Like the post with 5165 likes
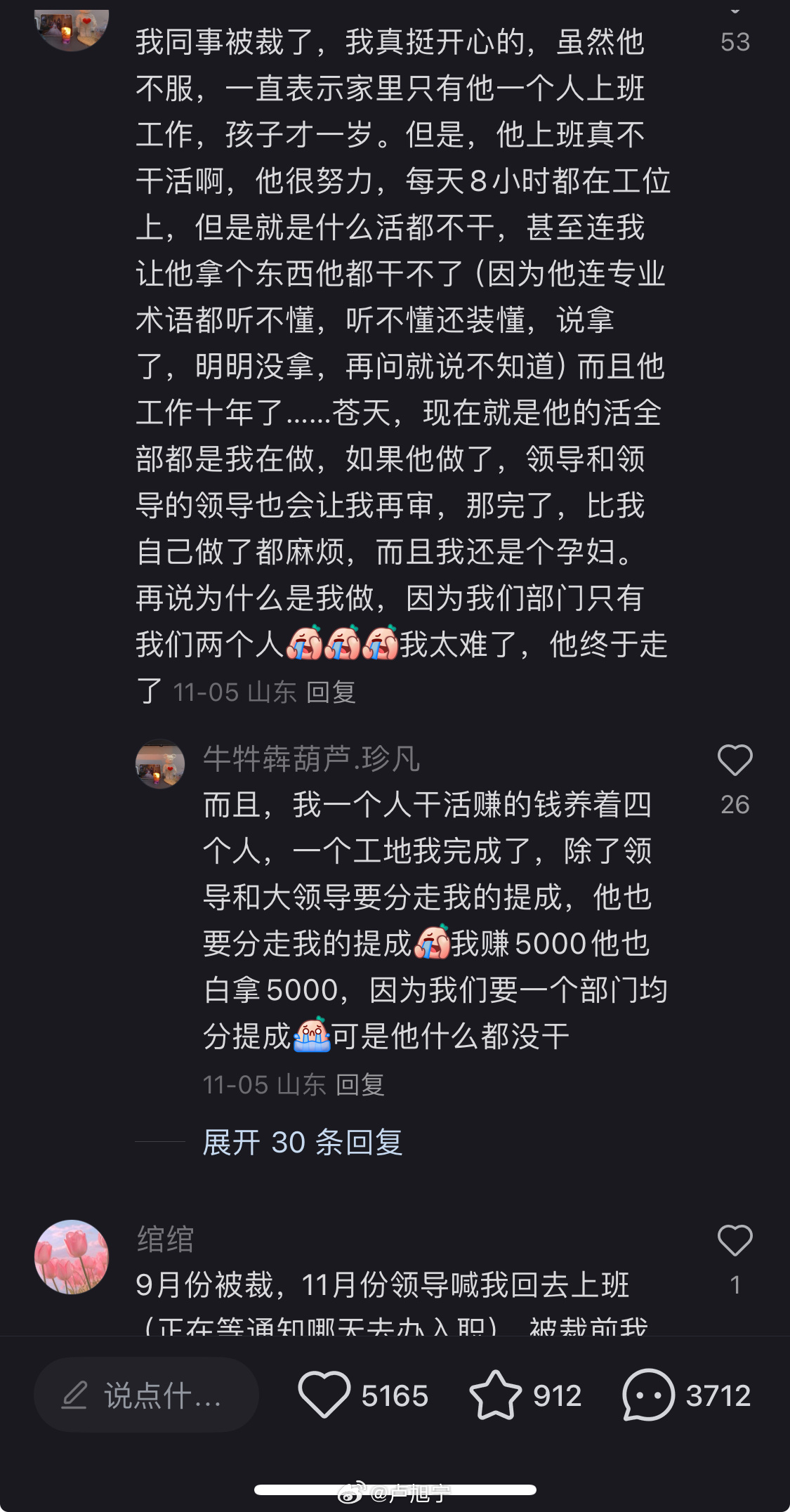The height and width of the screenshot is (1512, 790). tap(324, 1395)
